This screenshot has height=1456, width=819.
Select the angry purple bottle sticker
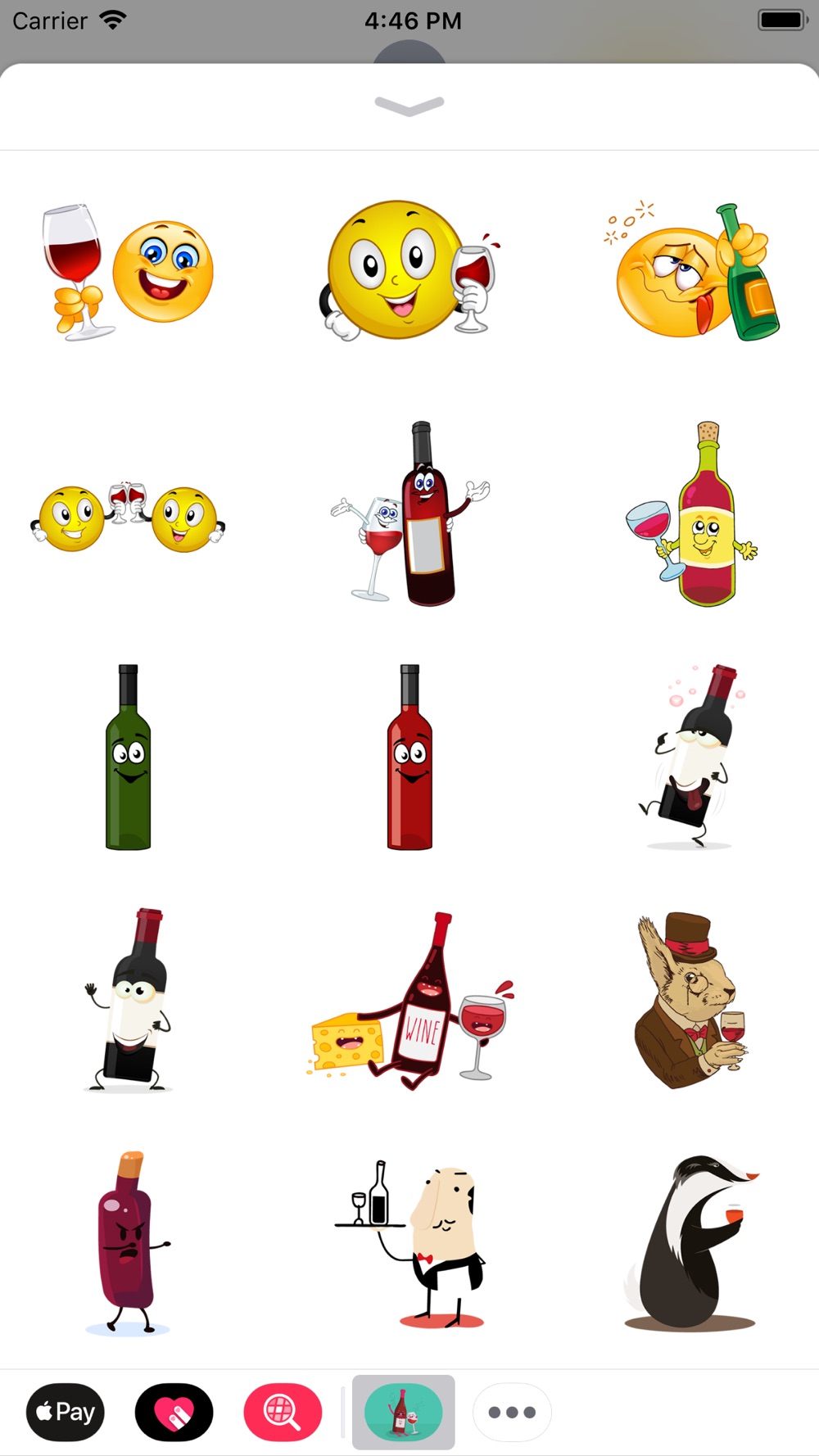pos(129,1243)
